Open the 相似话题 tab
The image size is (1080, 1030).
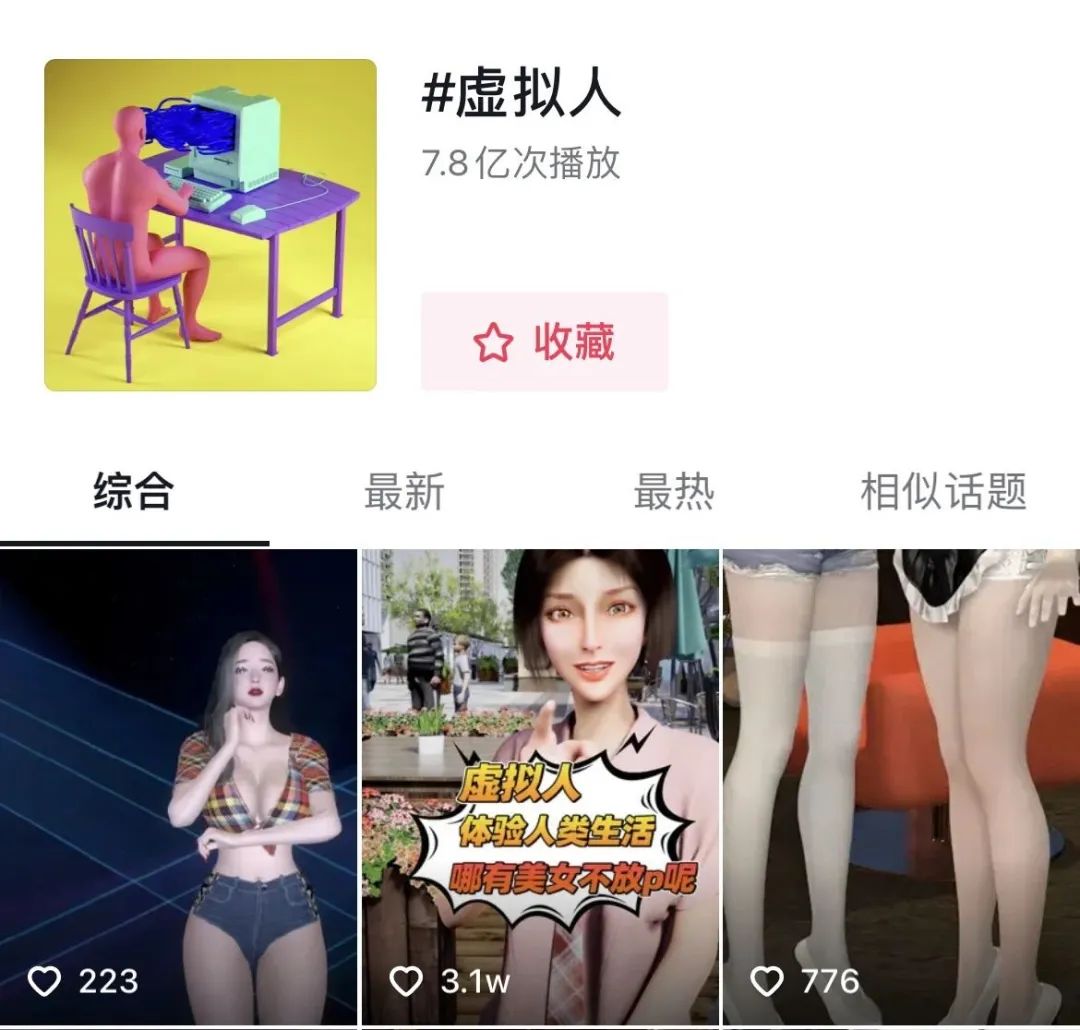pos(943,492)
